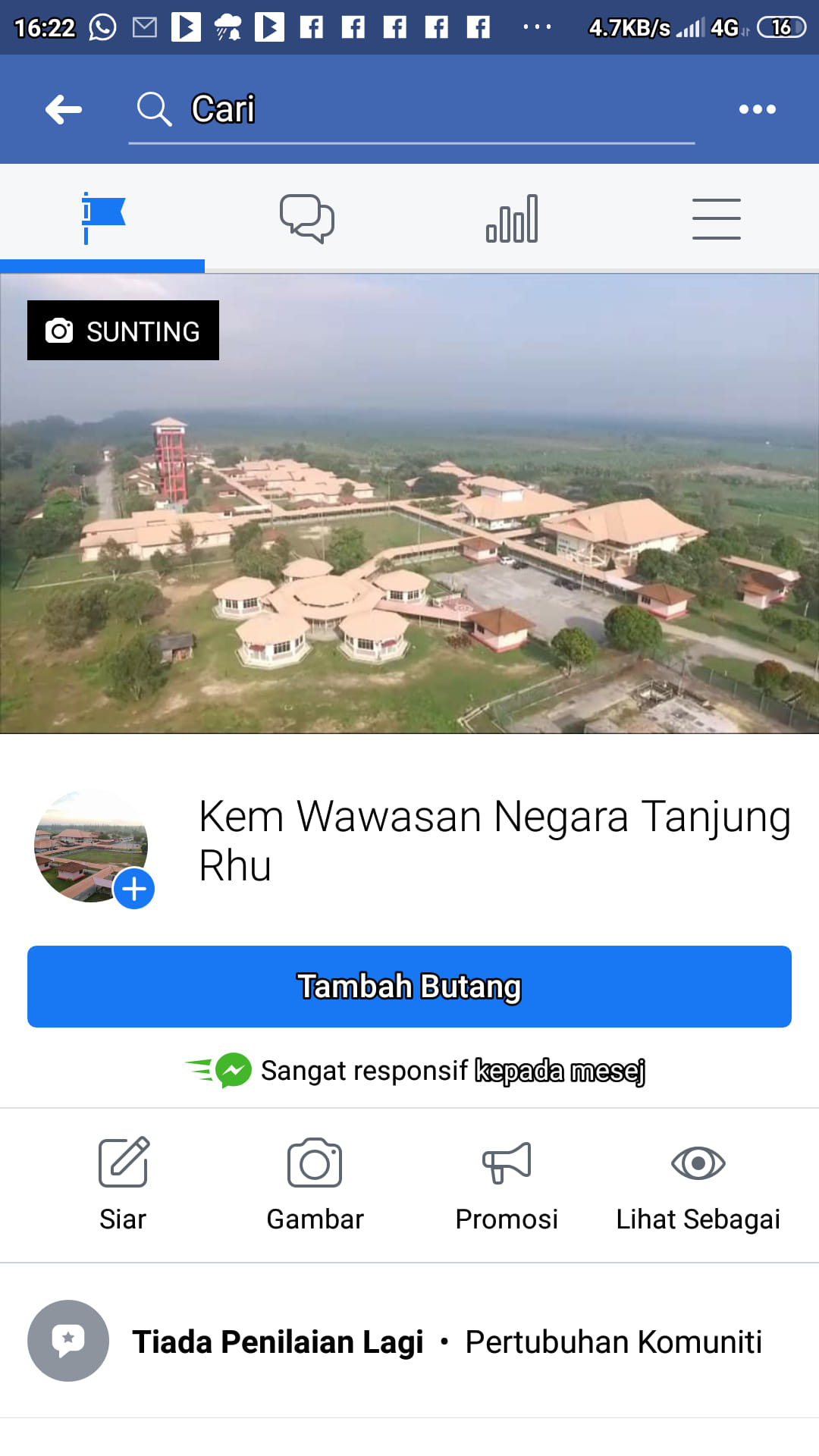Image resolution: width=819 pixels, height=1456 pixels.
Task: Open the Tiada Penilaian Lagi ratings row
Action: point(409,1341)
